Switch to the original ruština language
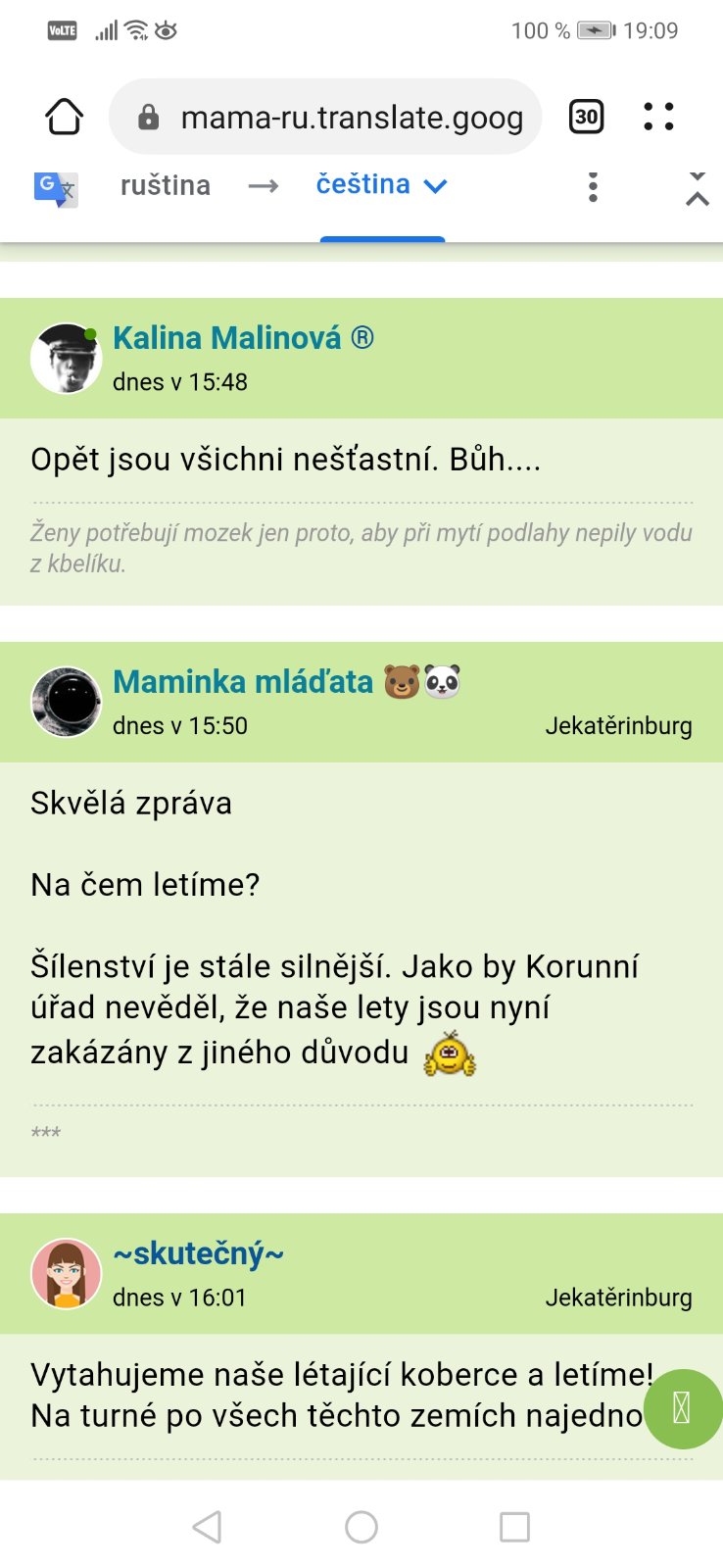723x1568 pixels. (x=165, y=185)
